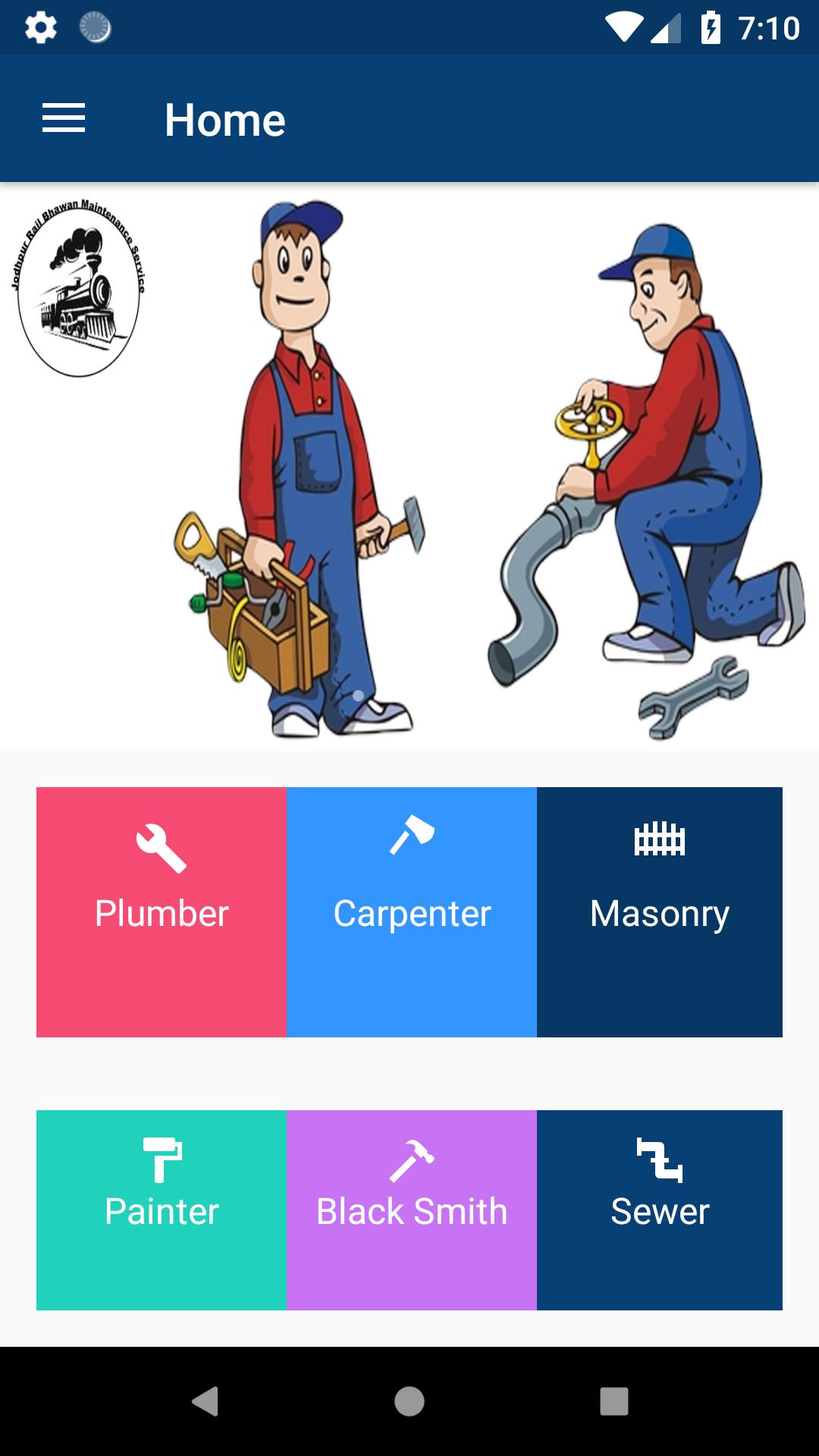This screenshot has height=1456, width=819.
Task: Open the Carpenter category
Action: 412,912
